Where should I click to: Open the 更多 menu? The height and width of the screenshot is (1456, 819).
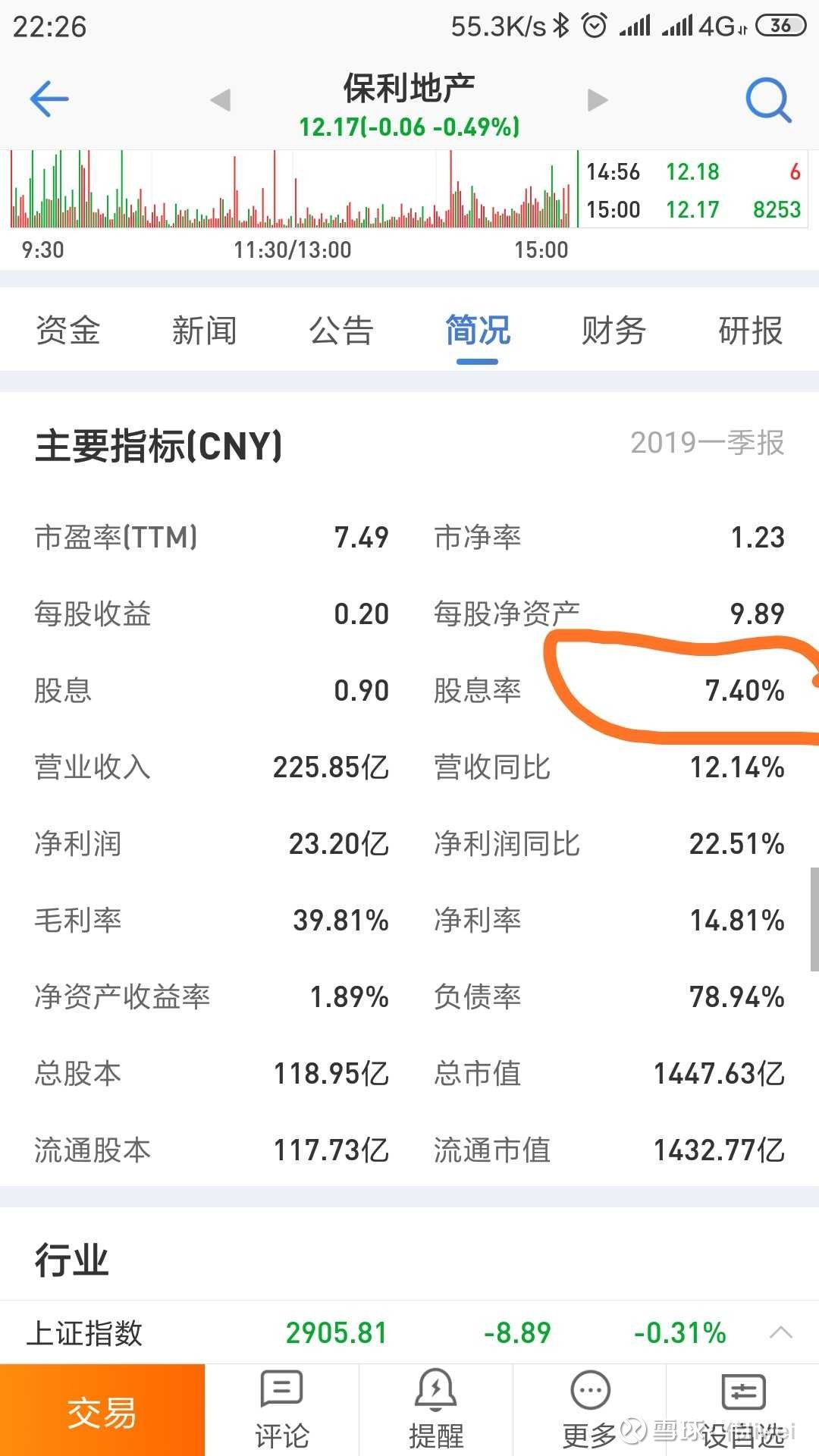point(590,1411)
